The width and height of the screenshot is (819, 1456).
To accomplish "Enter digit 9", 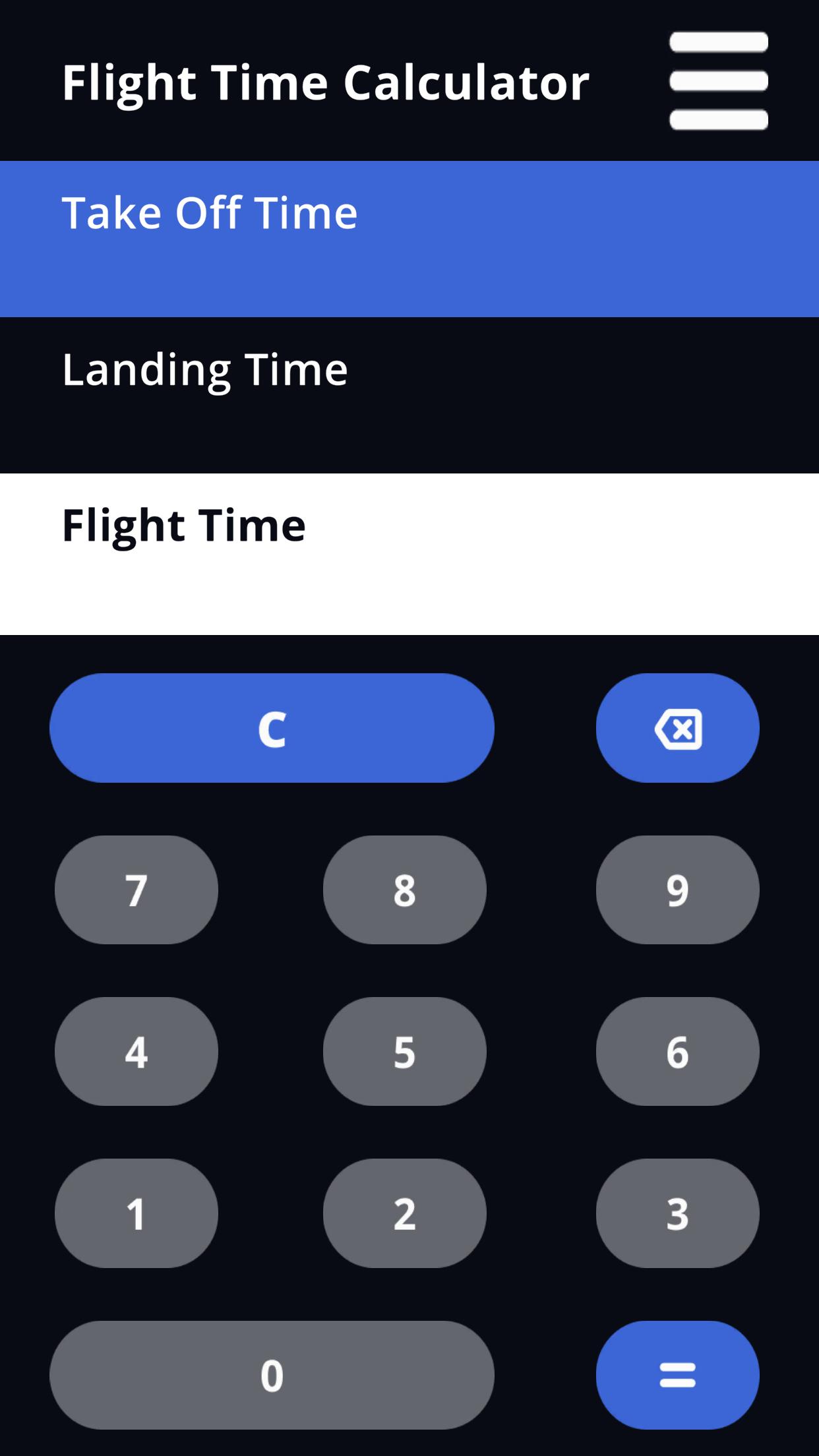I will [677, 890].
